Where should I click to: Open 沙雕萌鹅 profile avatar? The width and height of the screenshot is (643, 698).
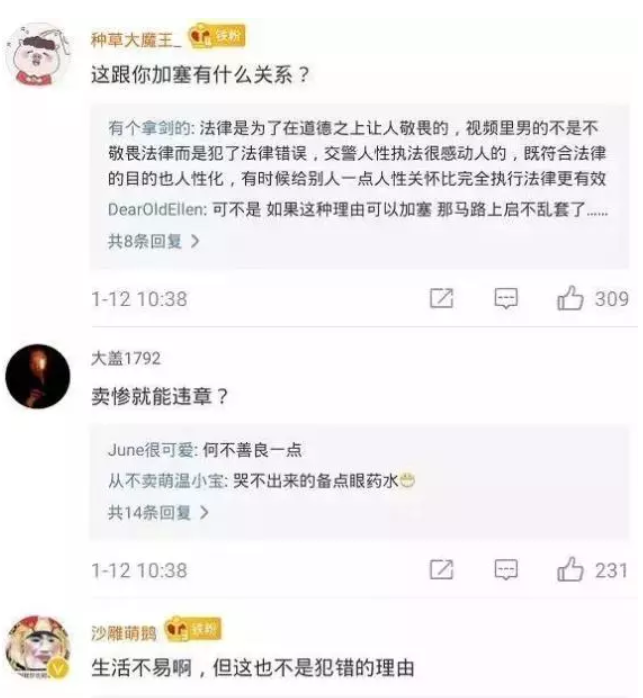pyautogui.click(x=37, y=648)
